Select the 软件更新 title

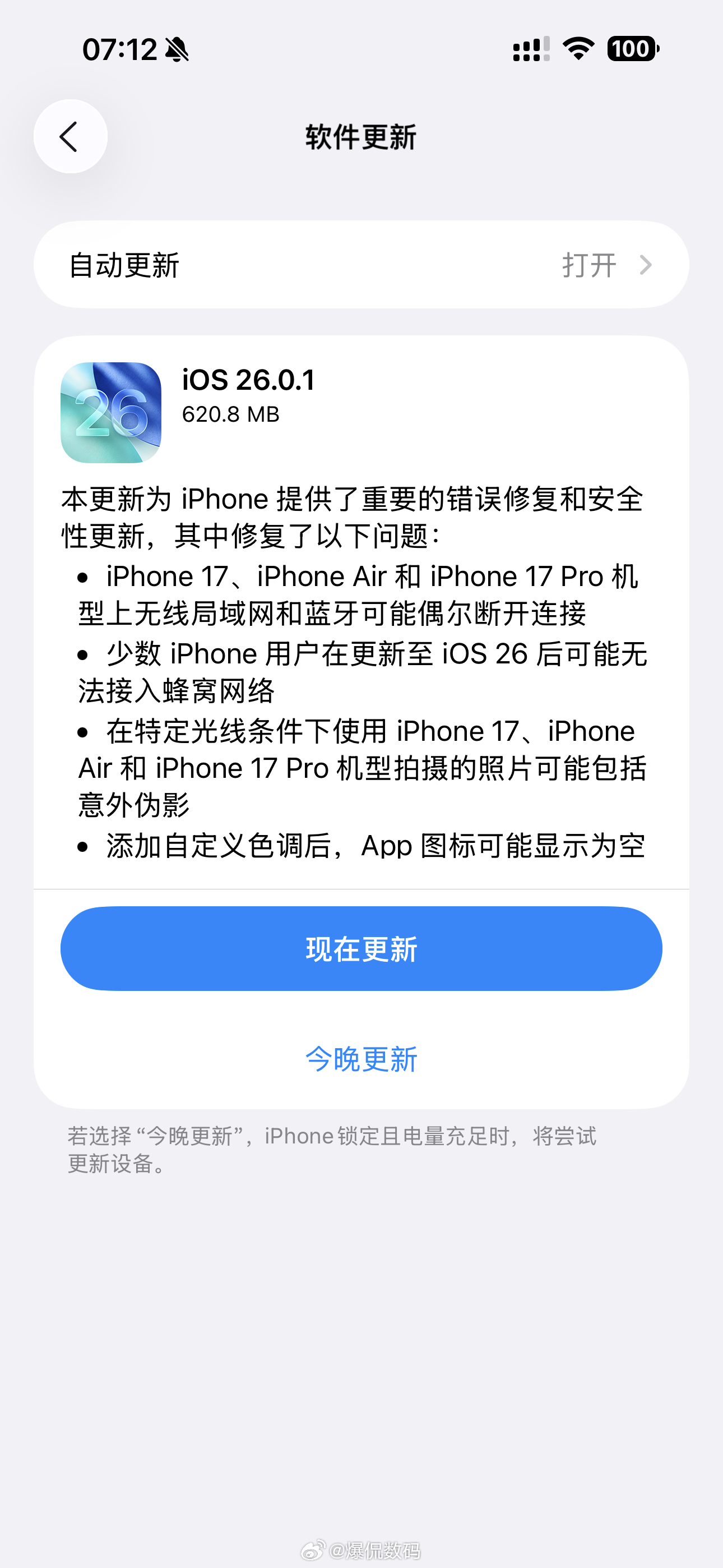click(x=361, y=137)
